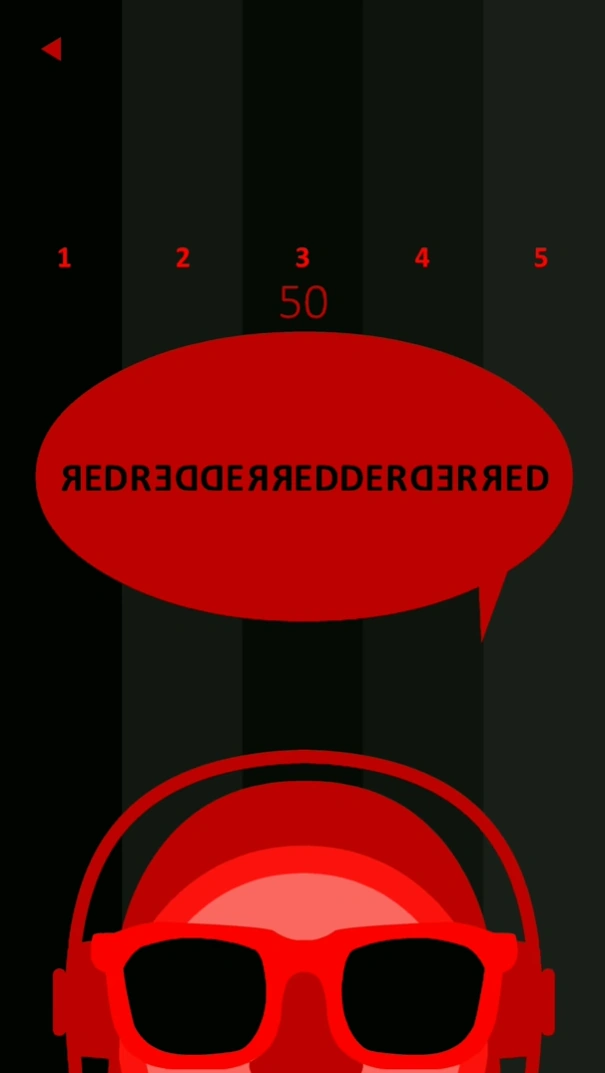Select column number 1

coord(64,258)
